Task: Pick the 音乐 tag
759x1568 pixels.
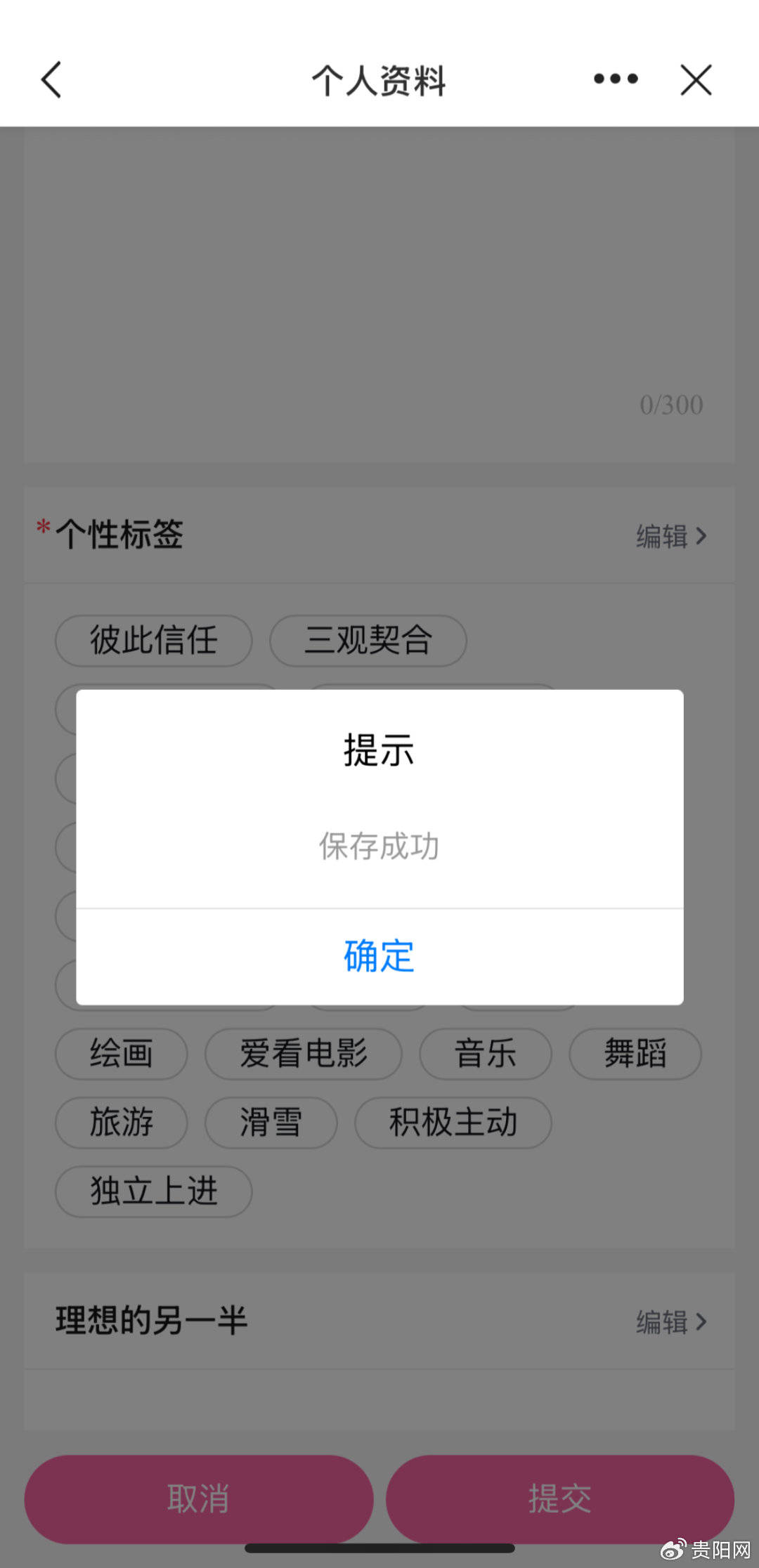Action: coord(486,1054)
